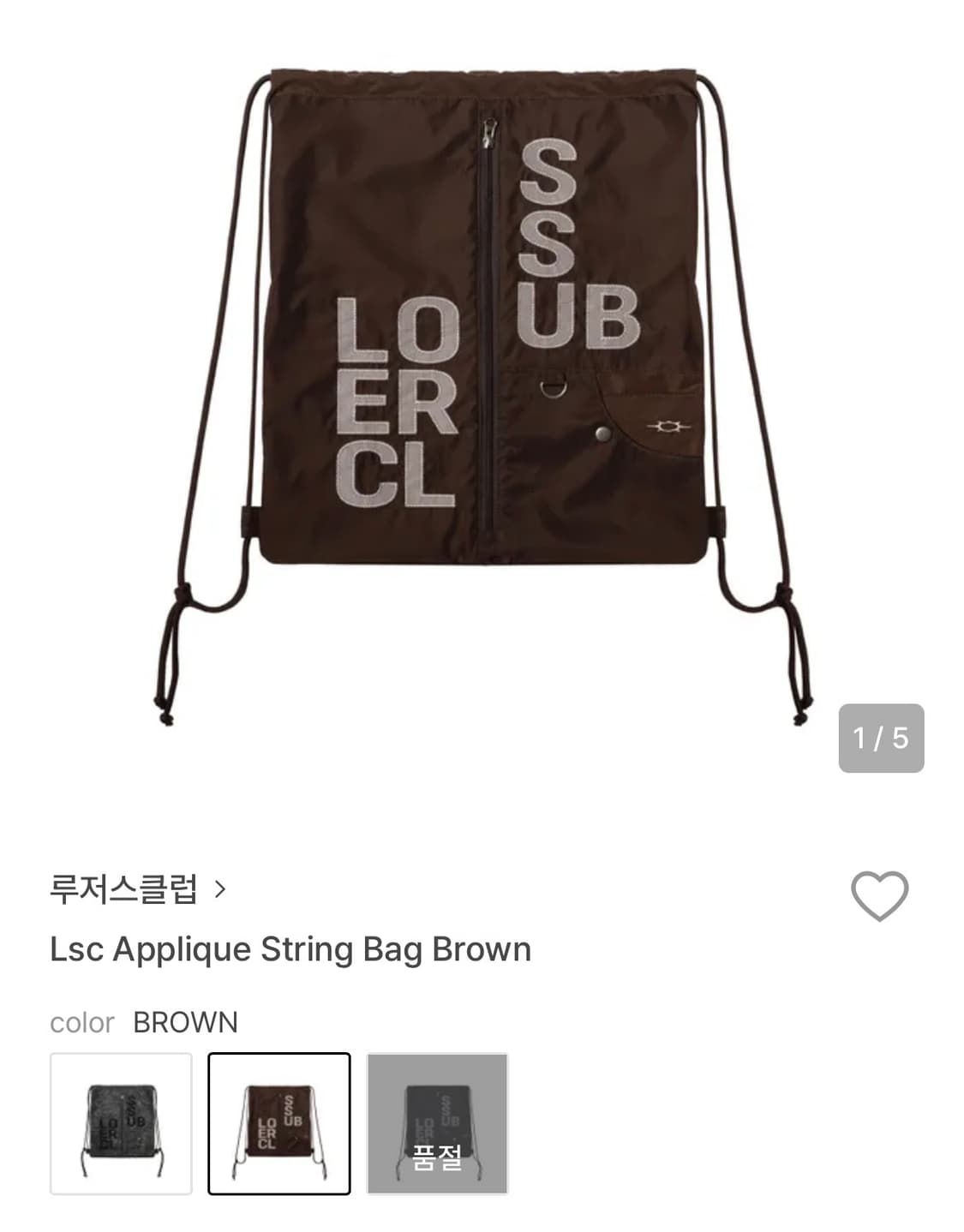
Task: Select the BROWN color label row
Action: tap(144, 1022)
